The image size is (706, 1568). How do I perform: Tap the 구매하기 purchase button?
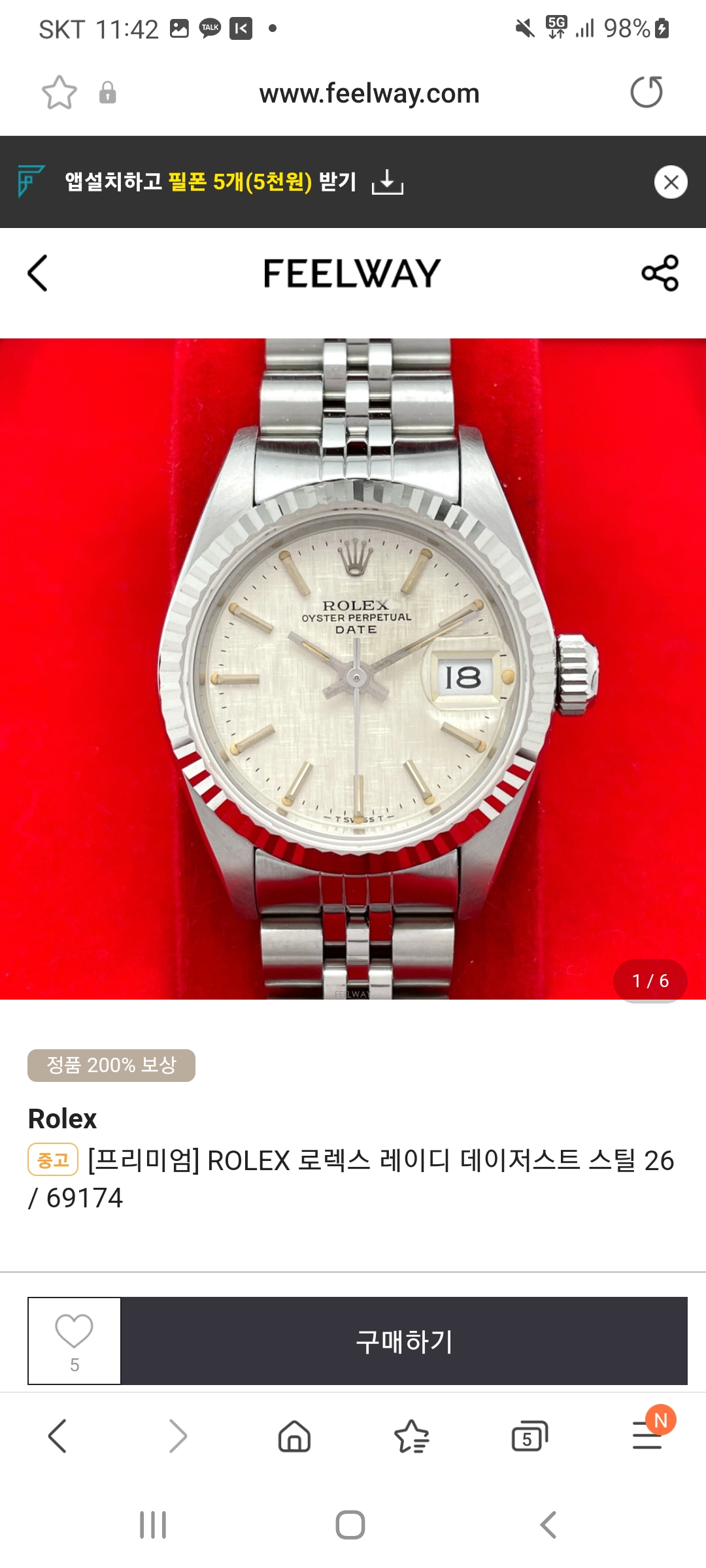coord(404,1341)
